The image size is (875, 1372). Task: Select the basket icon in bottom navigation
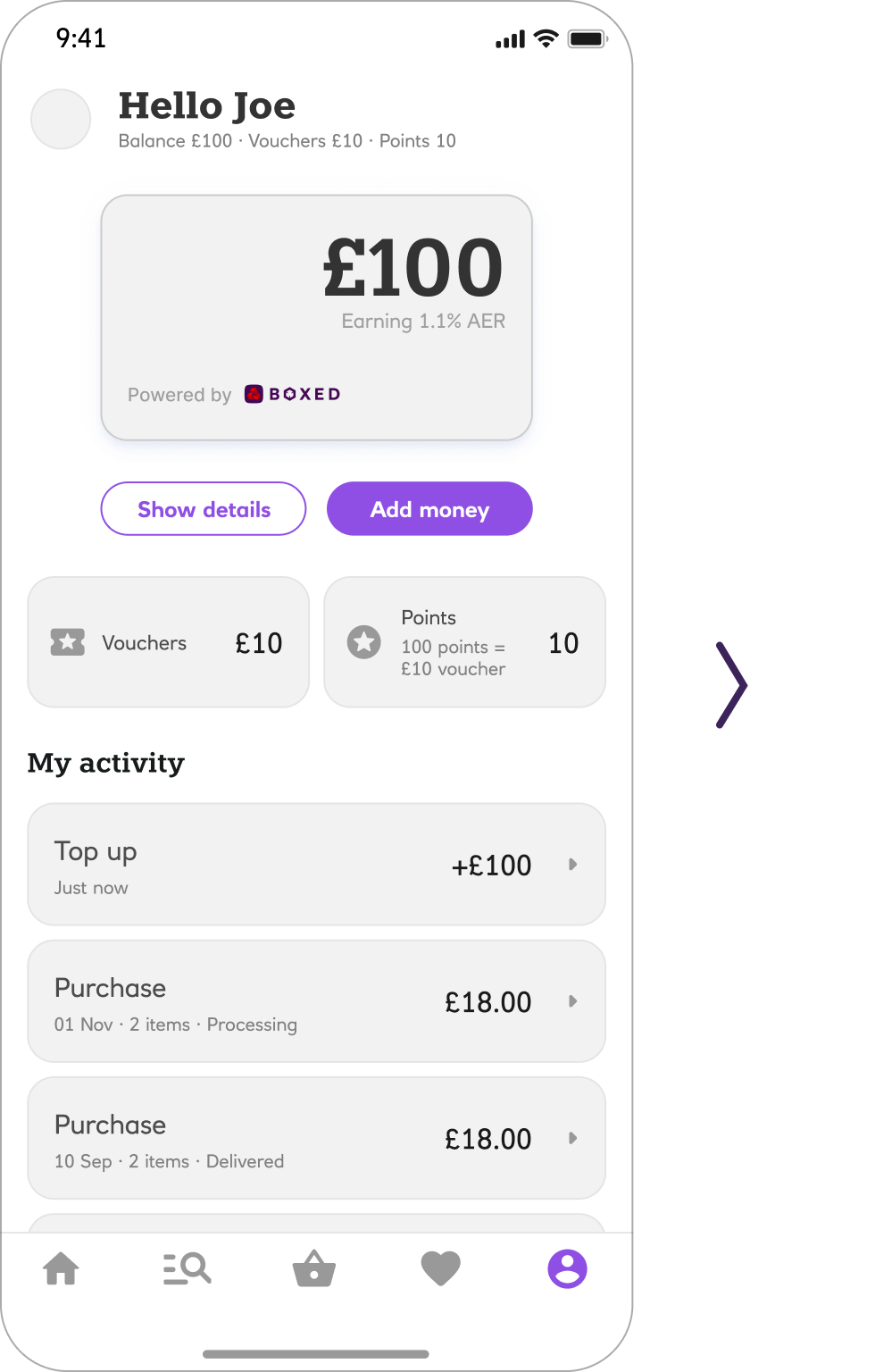314,1268
